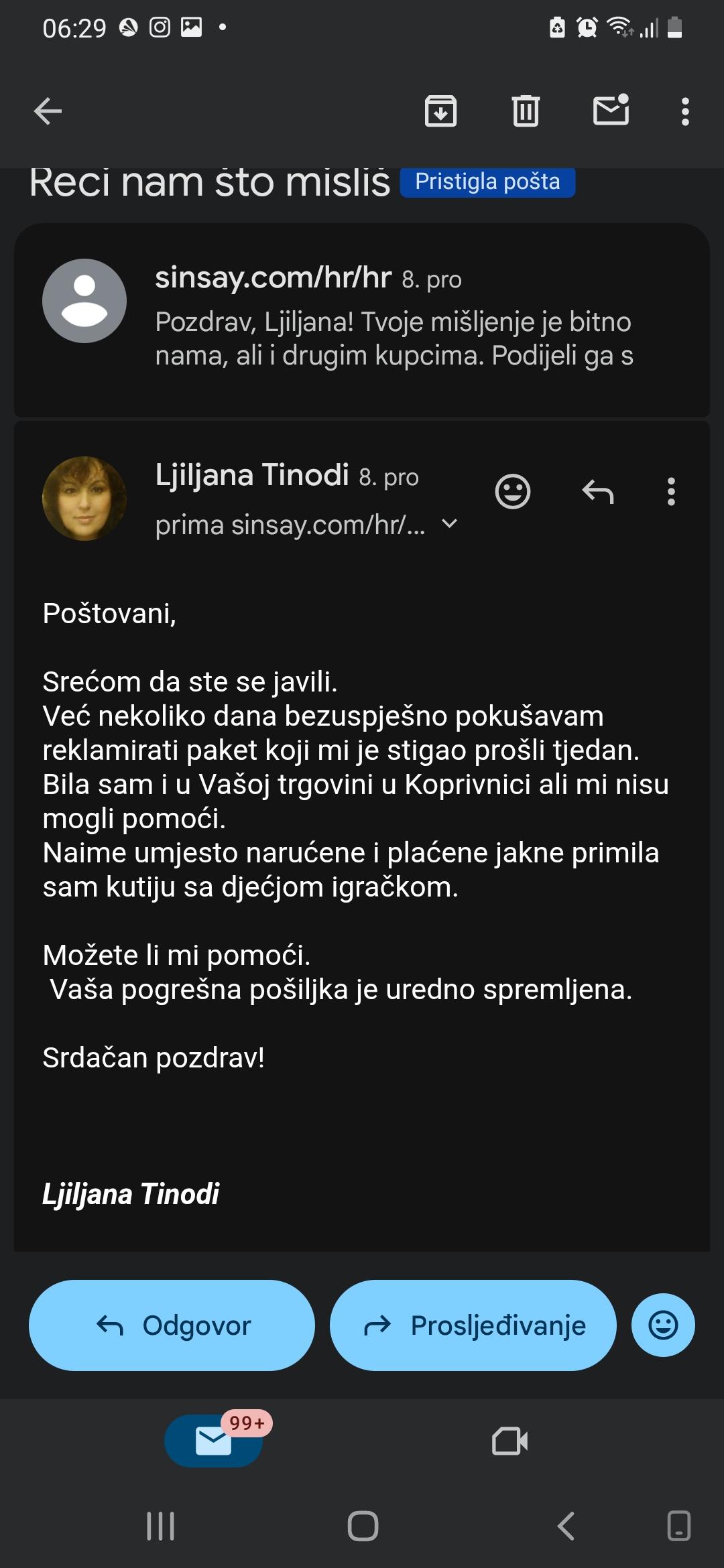724x1568 pixels.
Task: Mark conversation as unread
Action: pos(611,111)
